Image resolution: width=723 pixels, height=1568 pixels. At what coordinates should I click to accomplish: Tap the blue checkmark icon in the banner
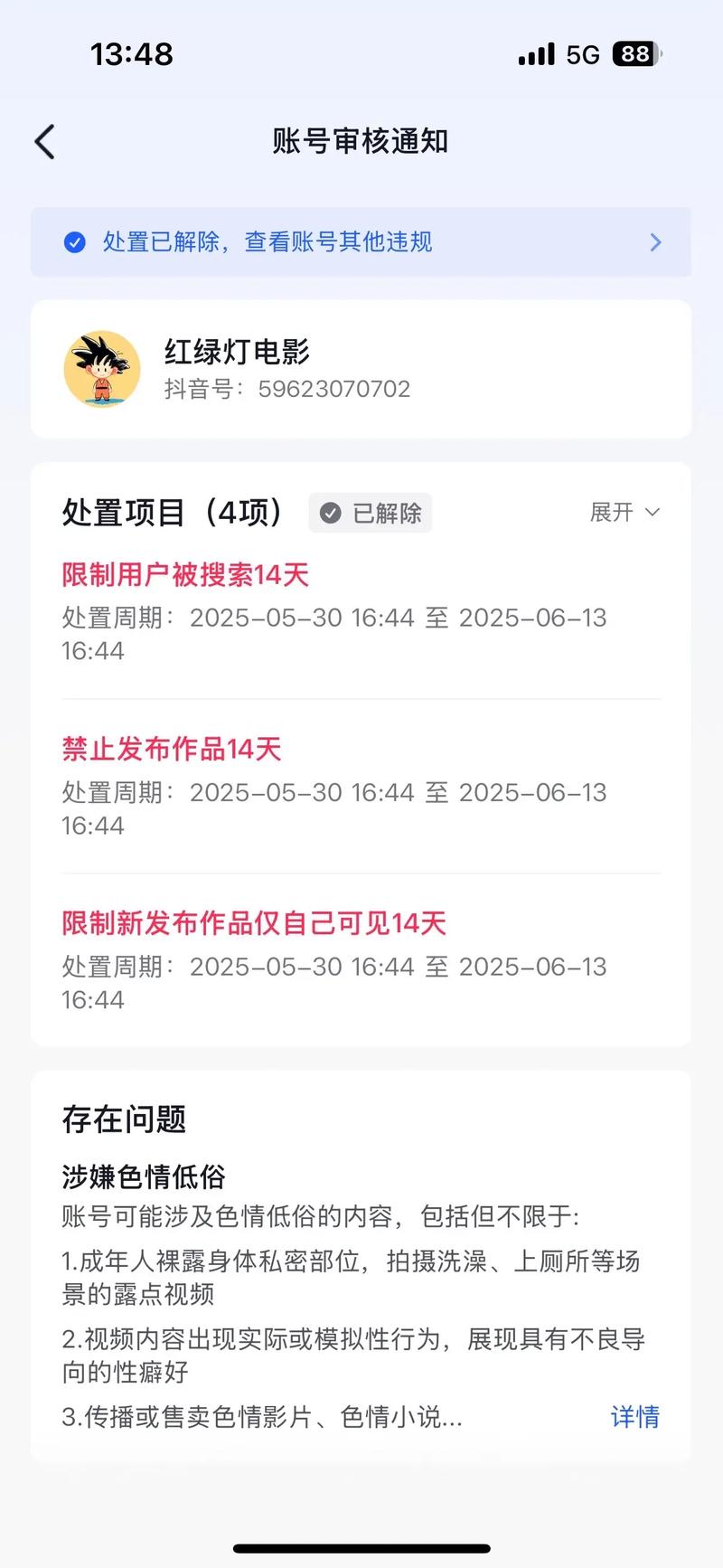point(74,242)
